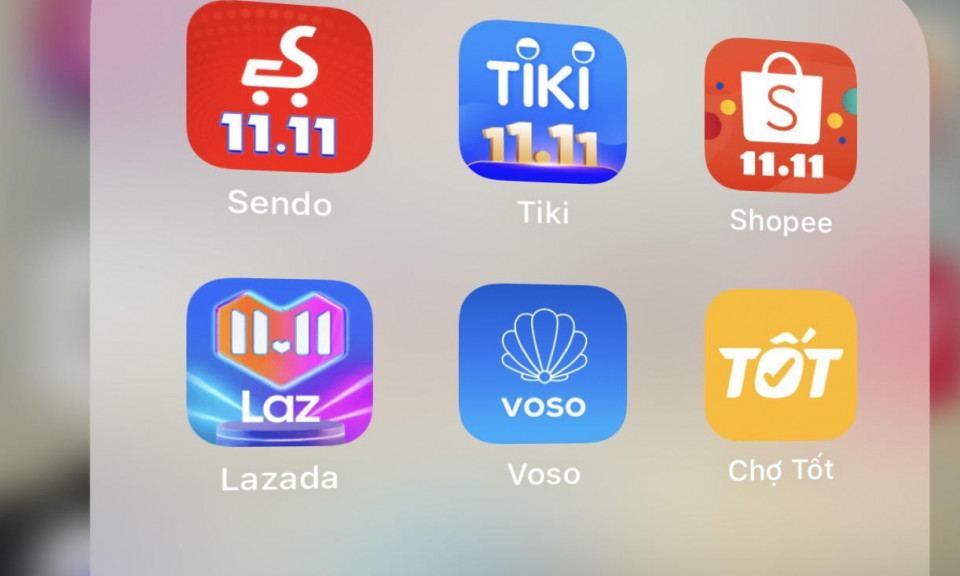Open the Shopee app
Screen dimensions: 960x576
coord(780,116)
